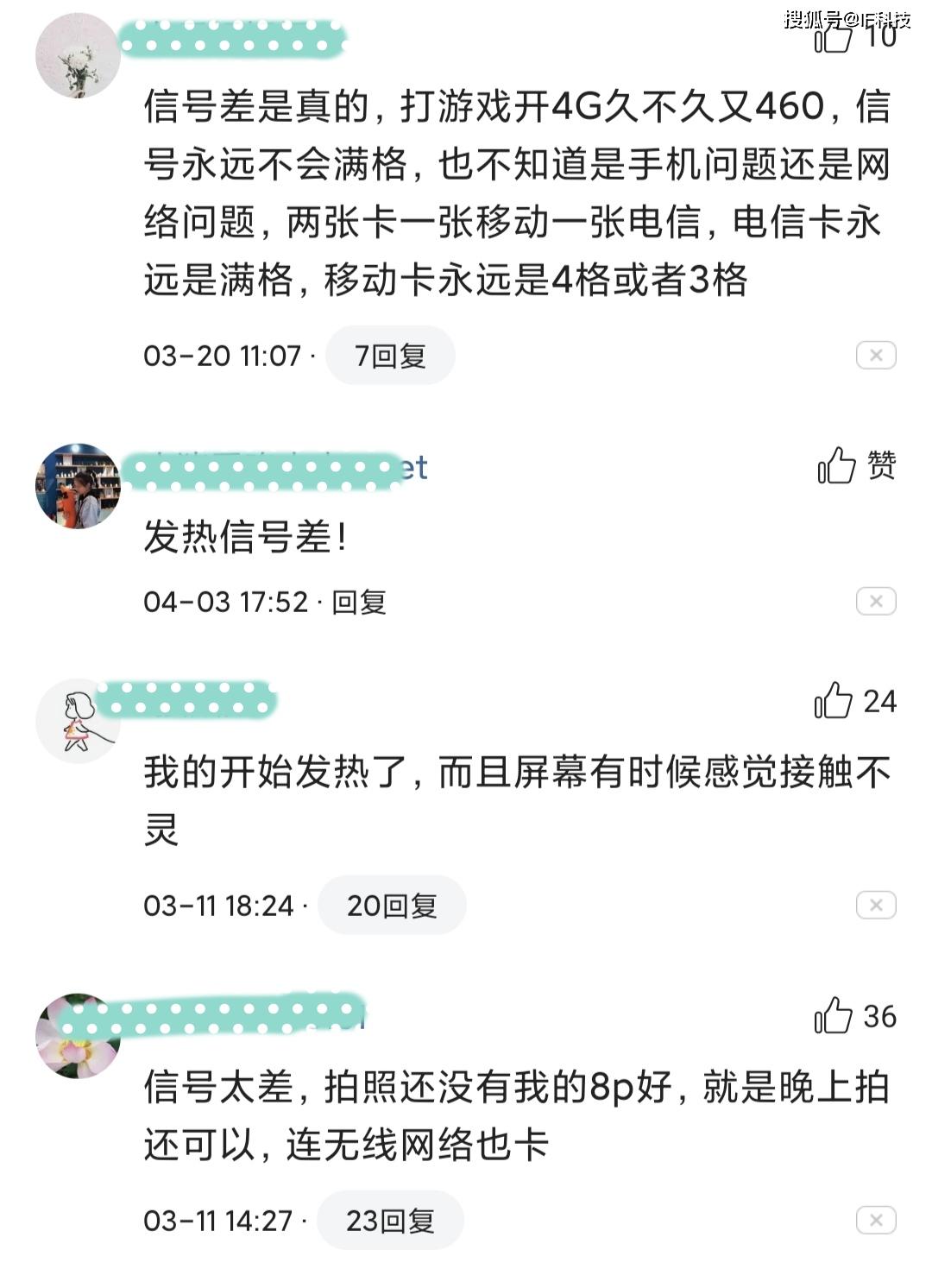Open the avatar of the 发热信号差 commenter
Screen dimensions: 932x1288
tap(78, 486)
